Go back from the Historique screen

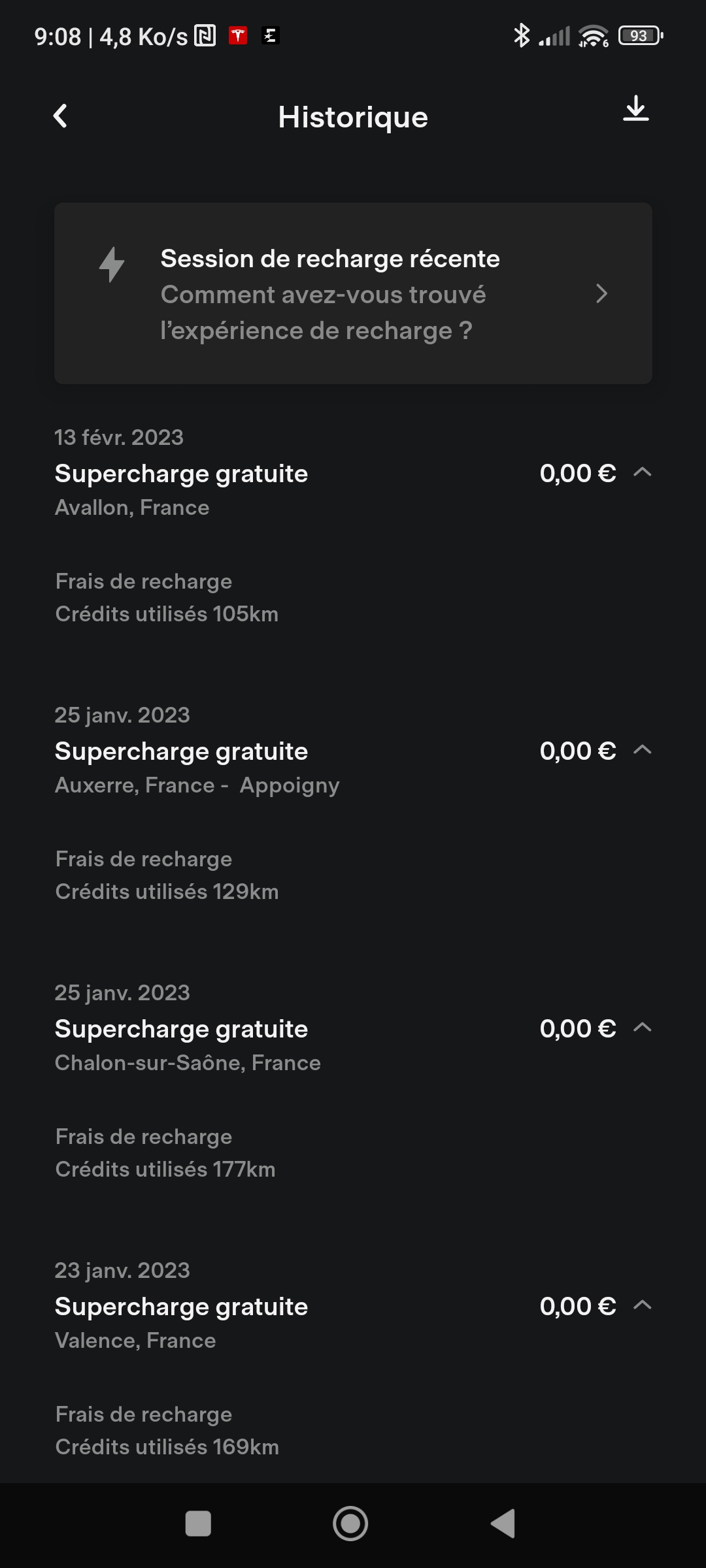60,116
